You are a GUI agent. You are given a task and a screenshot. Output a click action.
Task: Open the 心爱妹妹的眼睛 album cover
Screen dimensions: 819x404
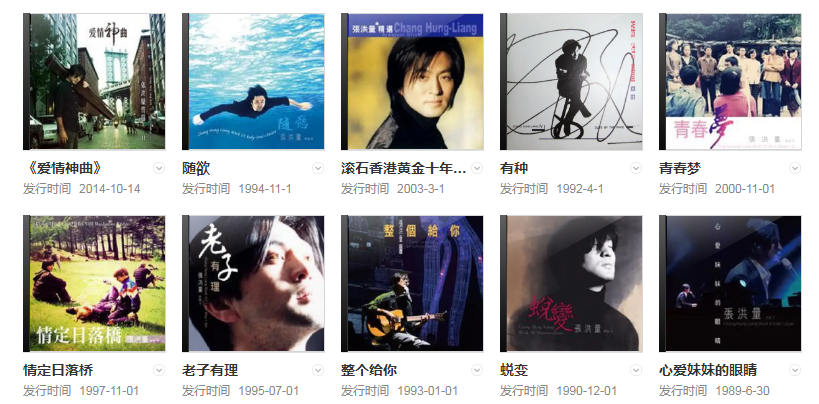click(730, 284)
